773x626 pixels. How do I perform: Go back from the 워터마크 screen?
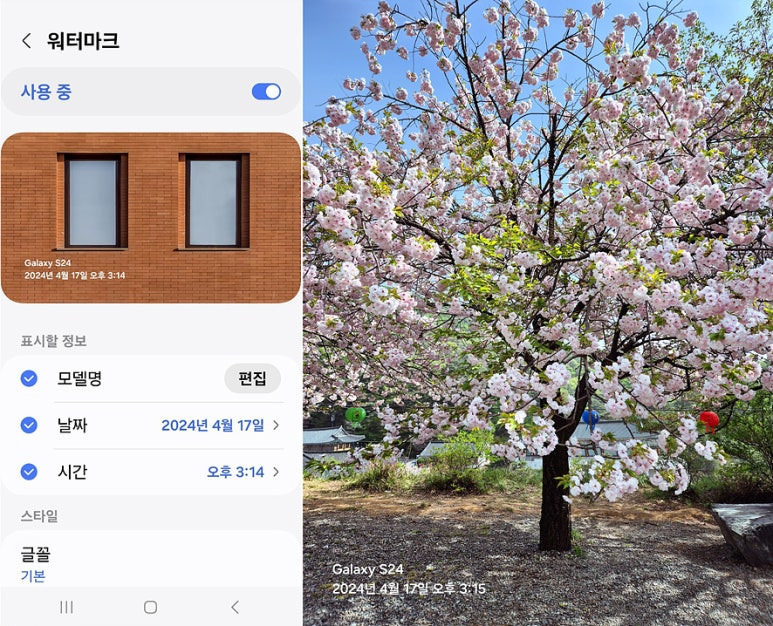click(x=27, y=41)
